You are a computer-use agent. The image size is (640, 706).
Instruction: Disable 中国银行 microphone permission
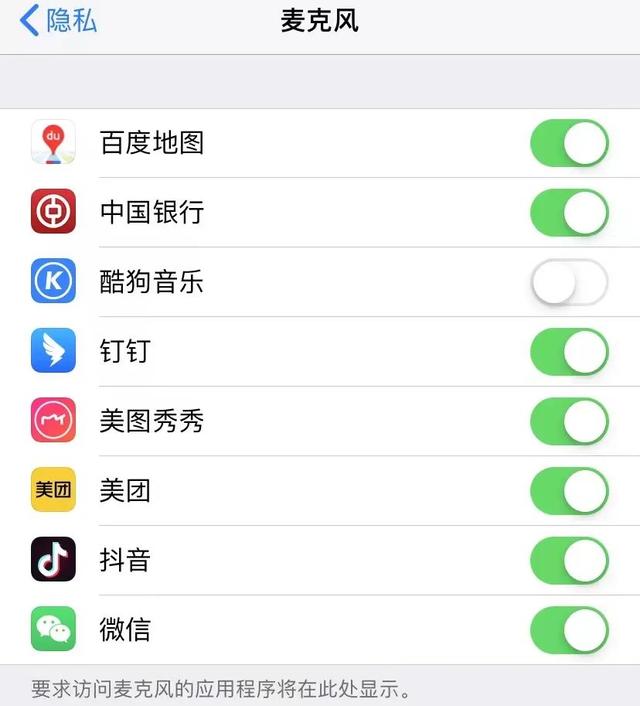tap(569, 212)
